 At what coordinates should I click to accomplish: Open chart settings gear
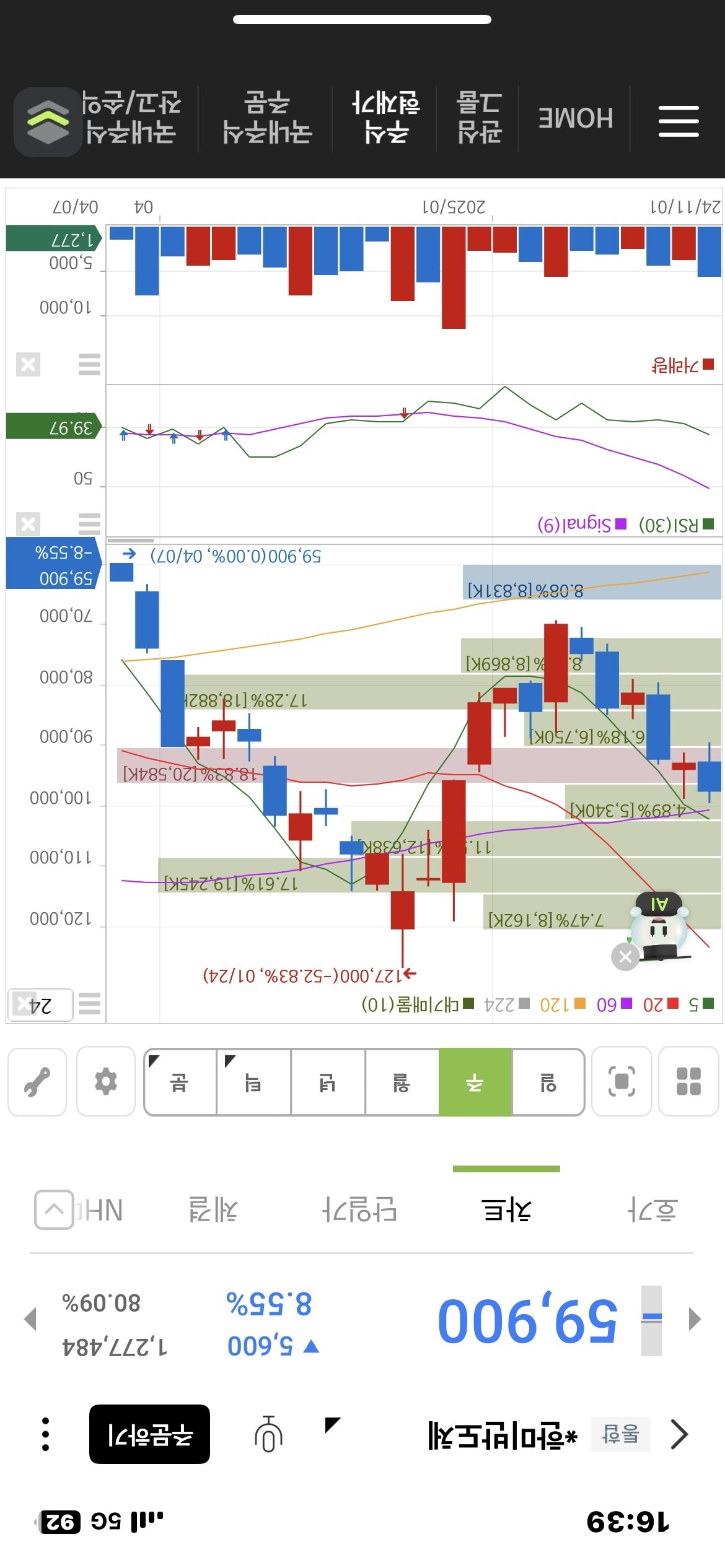[x=105, y=1082]
